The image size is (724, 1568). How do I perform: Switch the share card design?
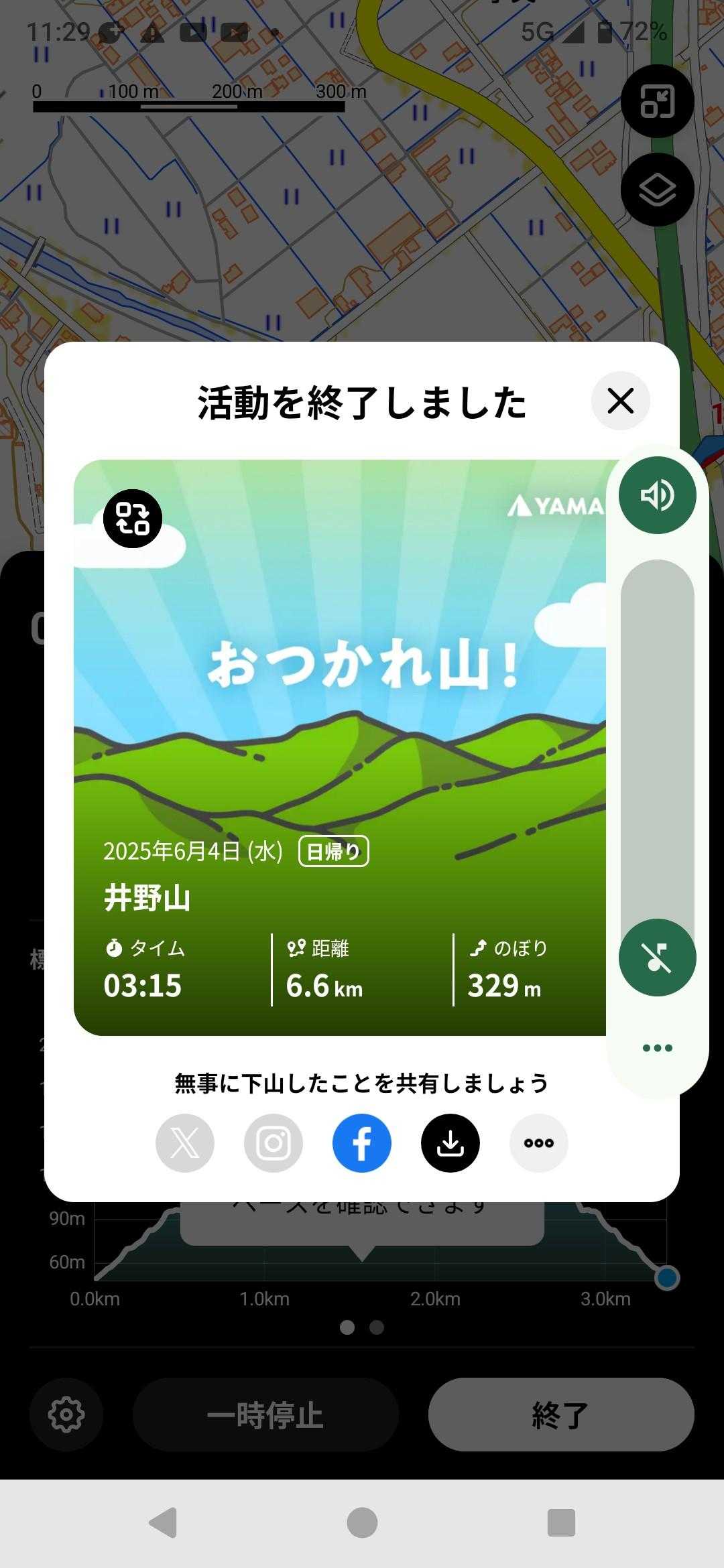[133, 519]
